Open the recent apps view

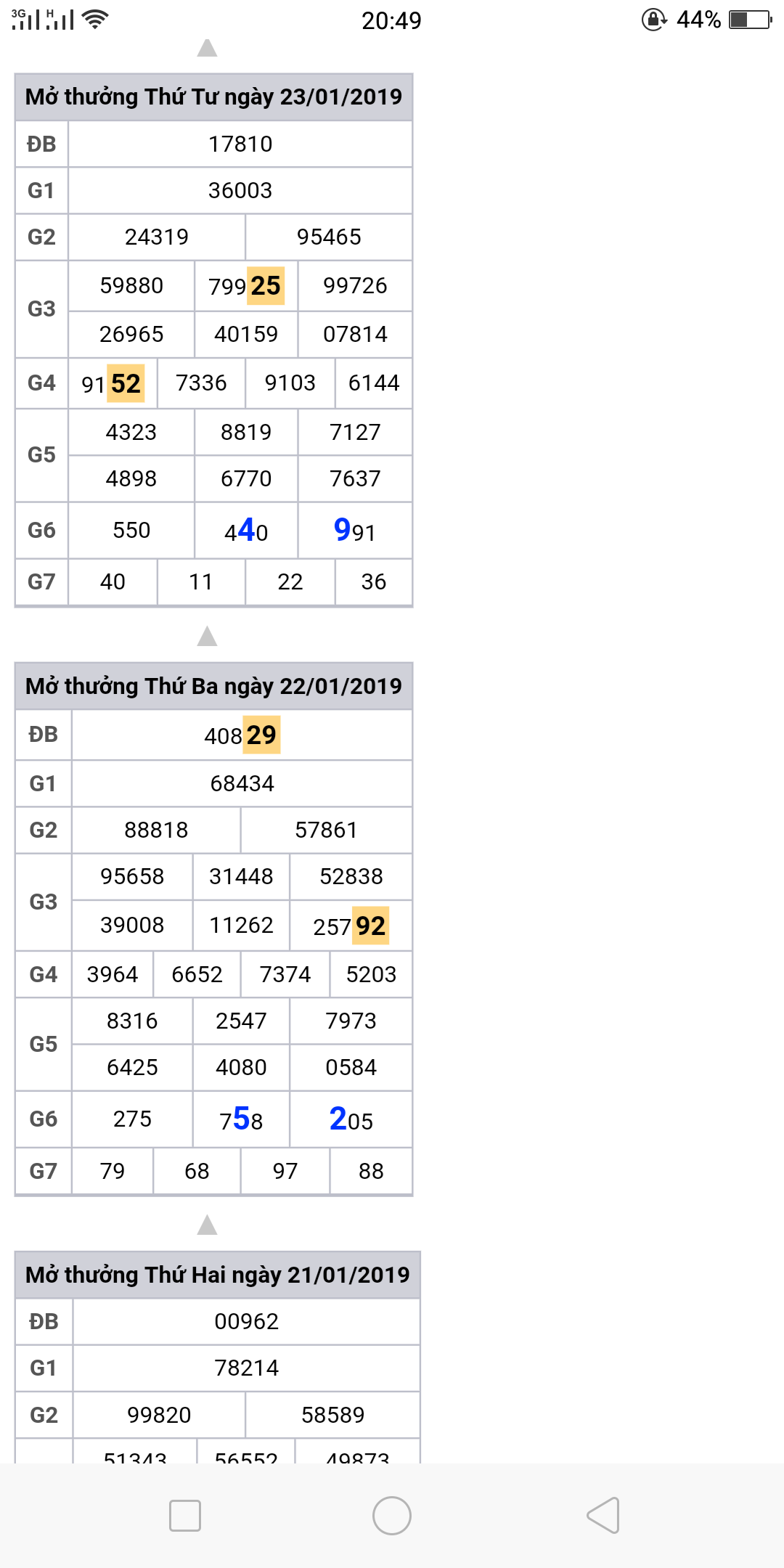[185, 1516]
